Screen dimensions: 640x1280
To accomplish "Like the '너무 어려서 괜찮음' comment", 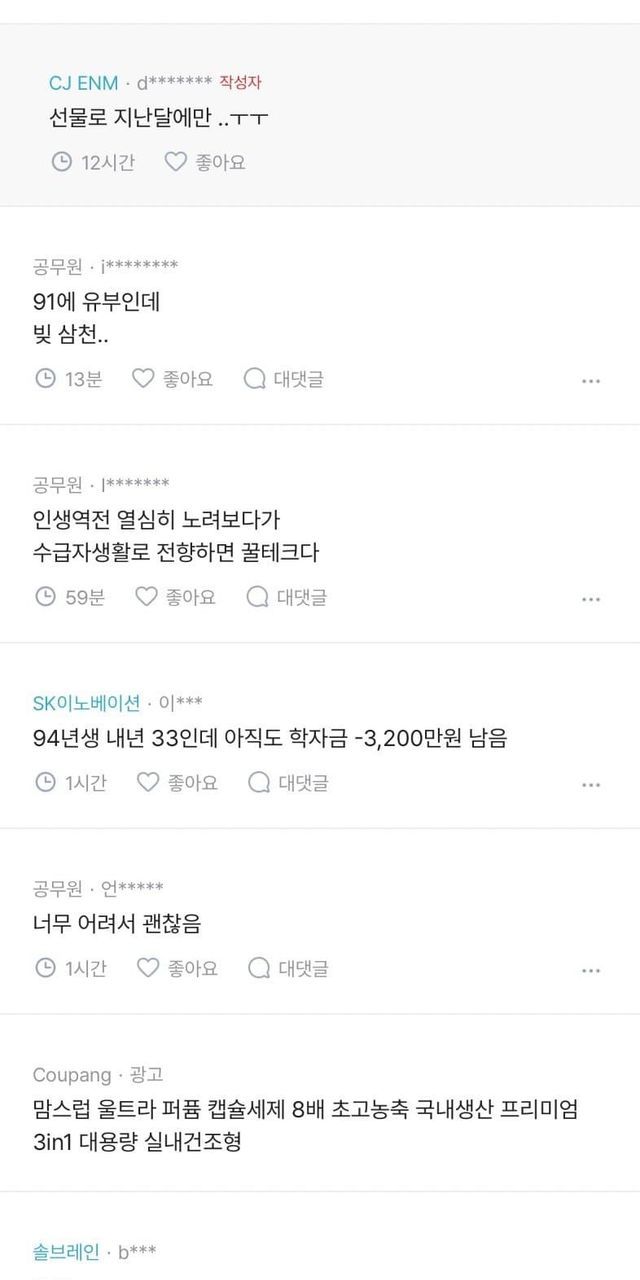I will coord(177,968).
